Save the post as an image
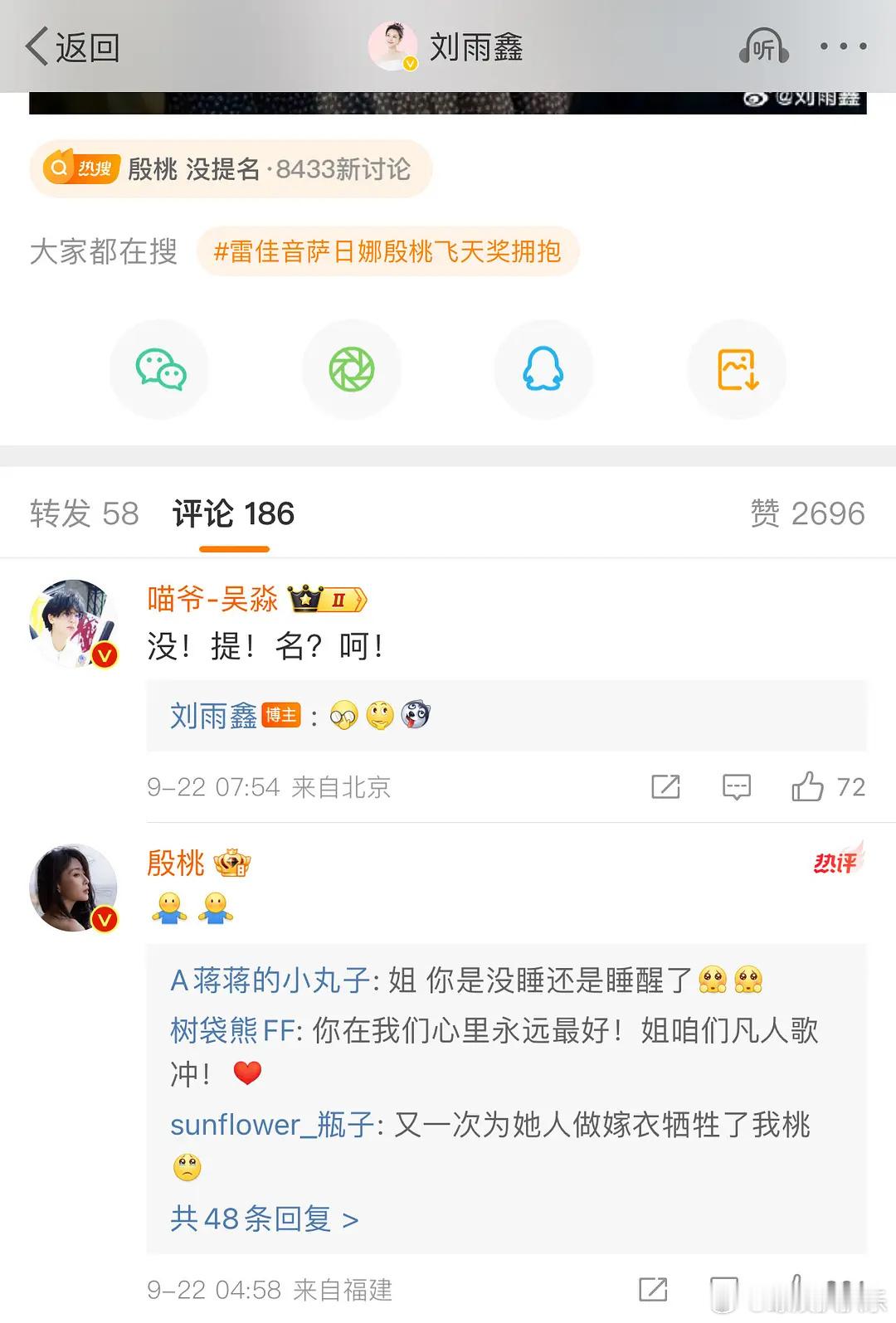The width and height of the screenshot is (896, 1323). [x=737, y=369]
